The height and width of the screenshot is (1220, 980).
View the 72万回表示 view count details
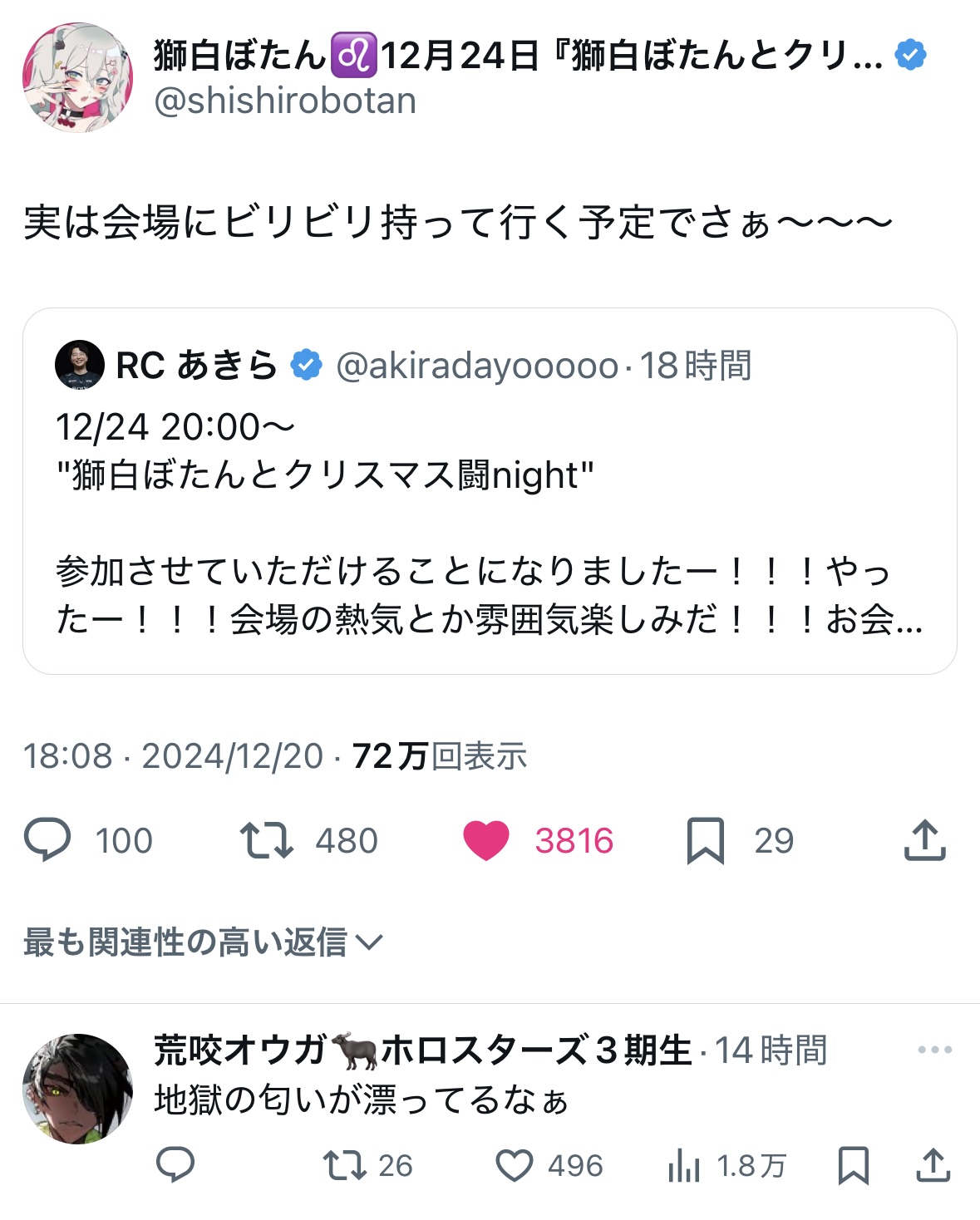point(439,756)
